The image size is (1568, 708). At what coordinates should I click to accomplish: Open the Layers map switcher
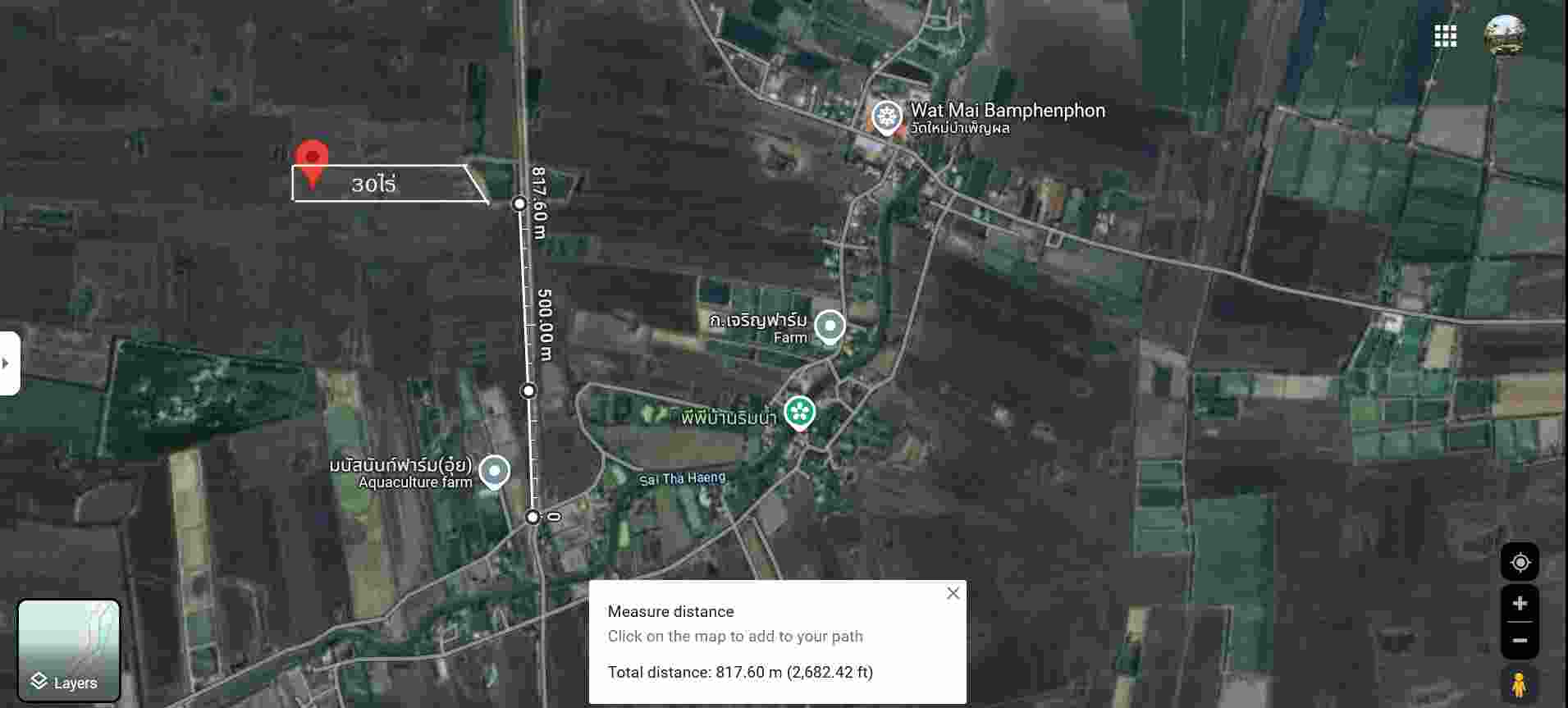point(69,651)
